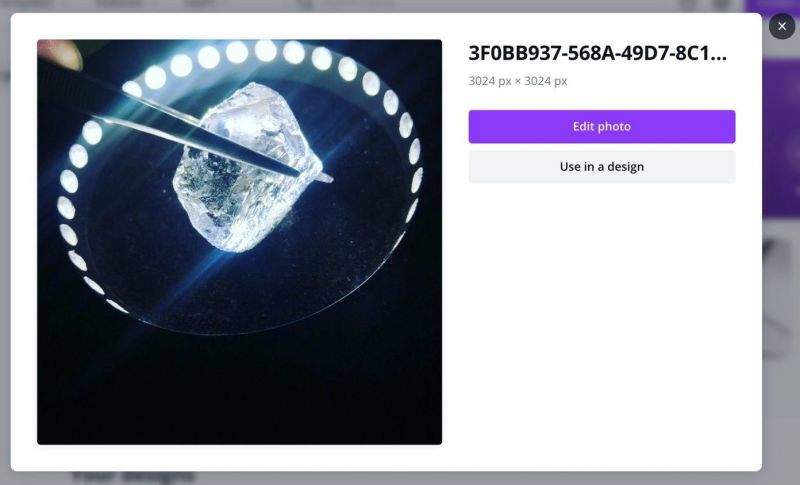Close the photo preview dialog
This screenshot has width=800, height=485.
coord(782,26)
